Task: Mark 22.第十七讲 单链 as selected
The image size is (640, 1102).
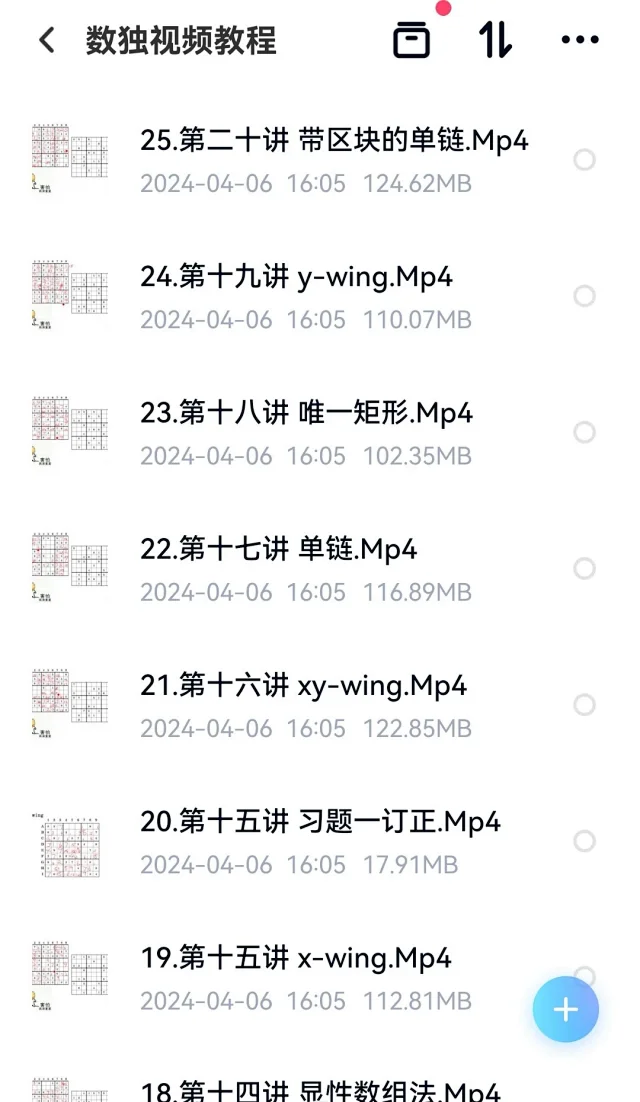Action: [x=584, y=568]
